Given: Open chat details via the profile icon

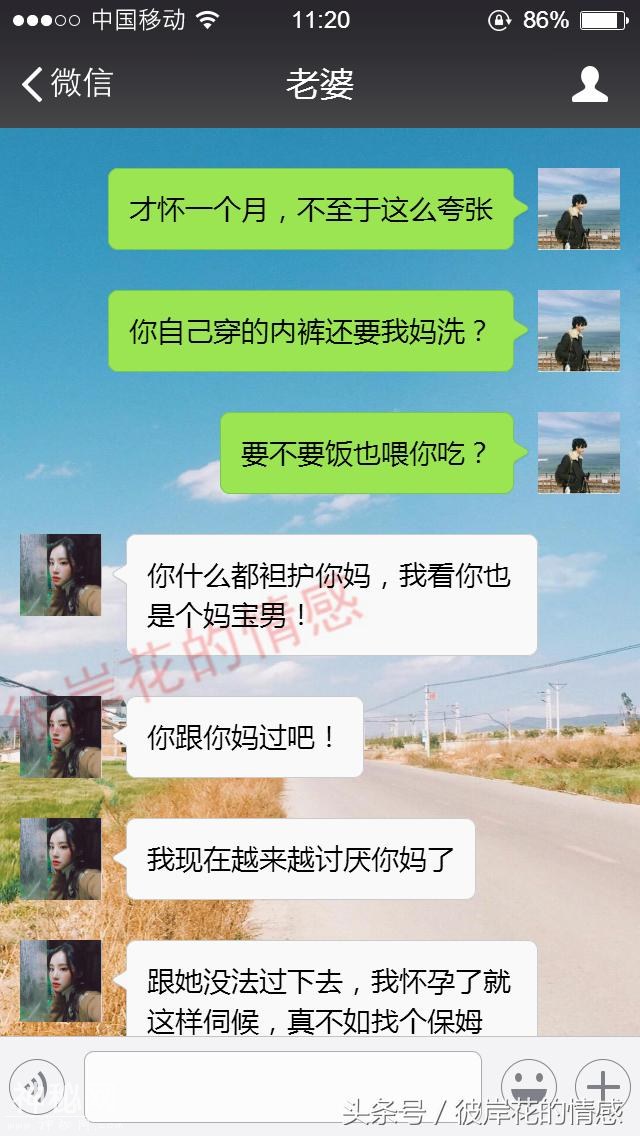Looking at the screenshot, I should coord(589,84).
